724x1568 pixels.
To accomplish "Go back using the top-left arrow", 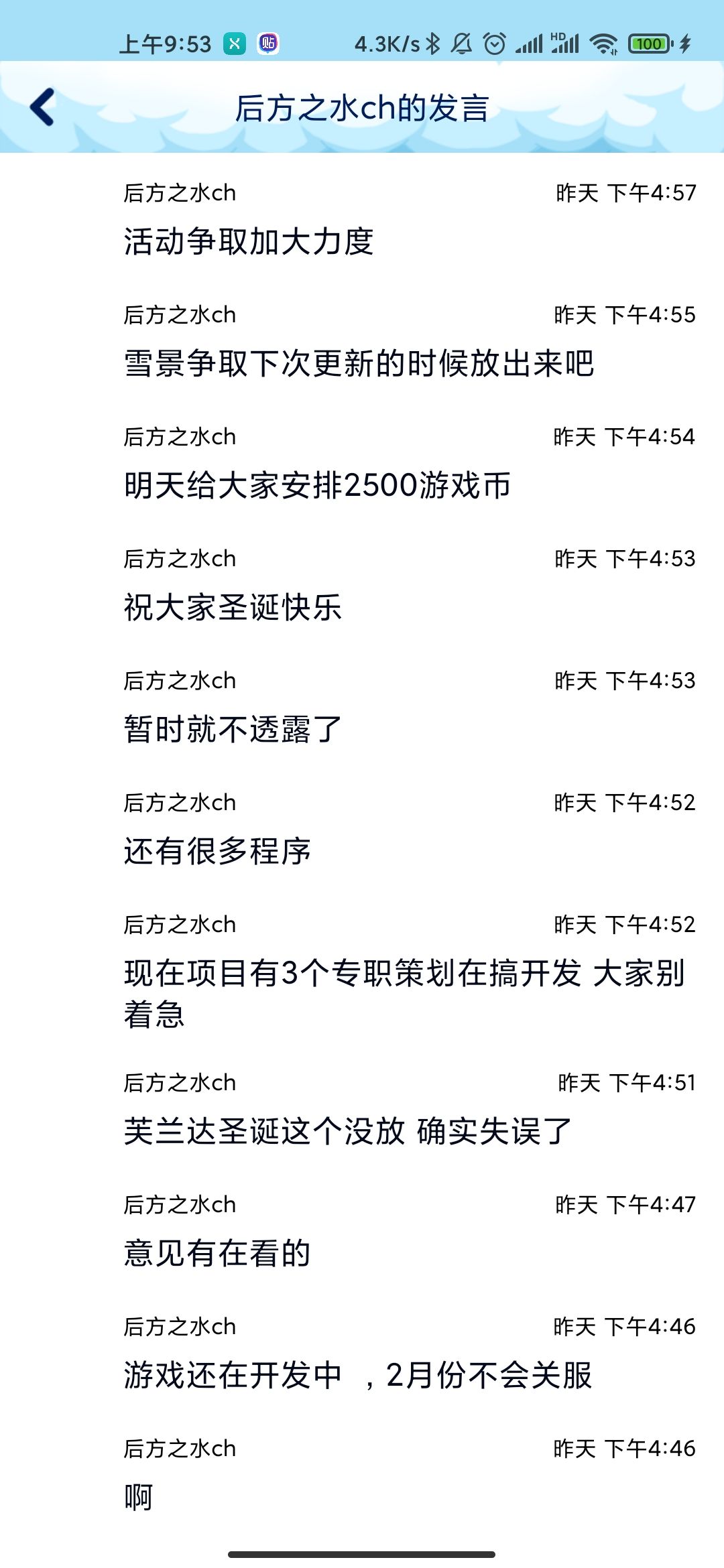I will coord(42,107).
